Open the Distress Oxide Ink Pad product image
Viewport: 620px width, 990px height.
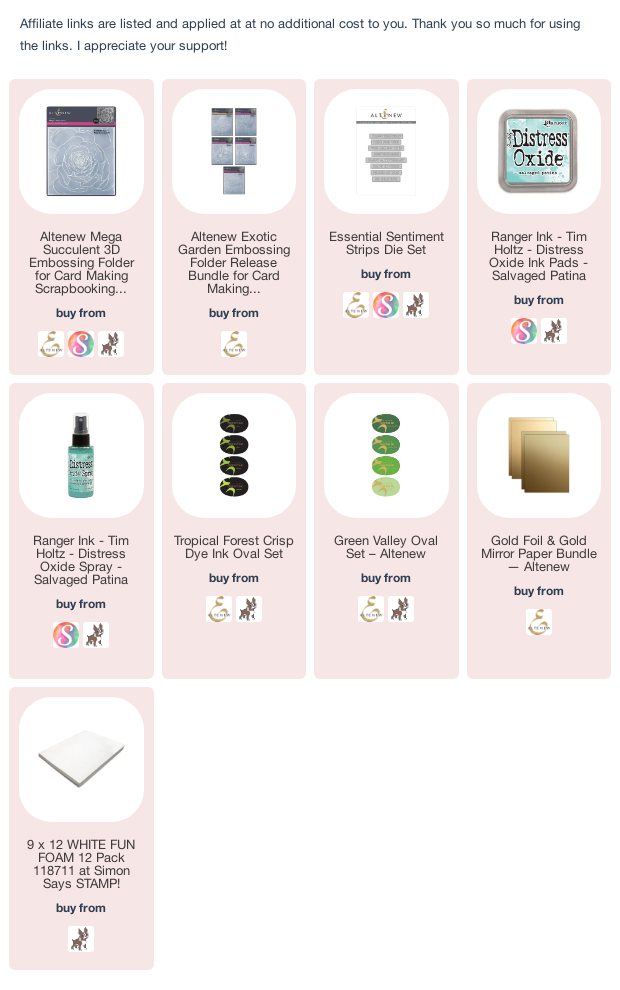539,152
